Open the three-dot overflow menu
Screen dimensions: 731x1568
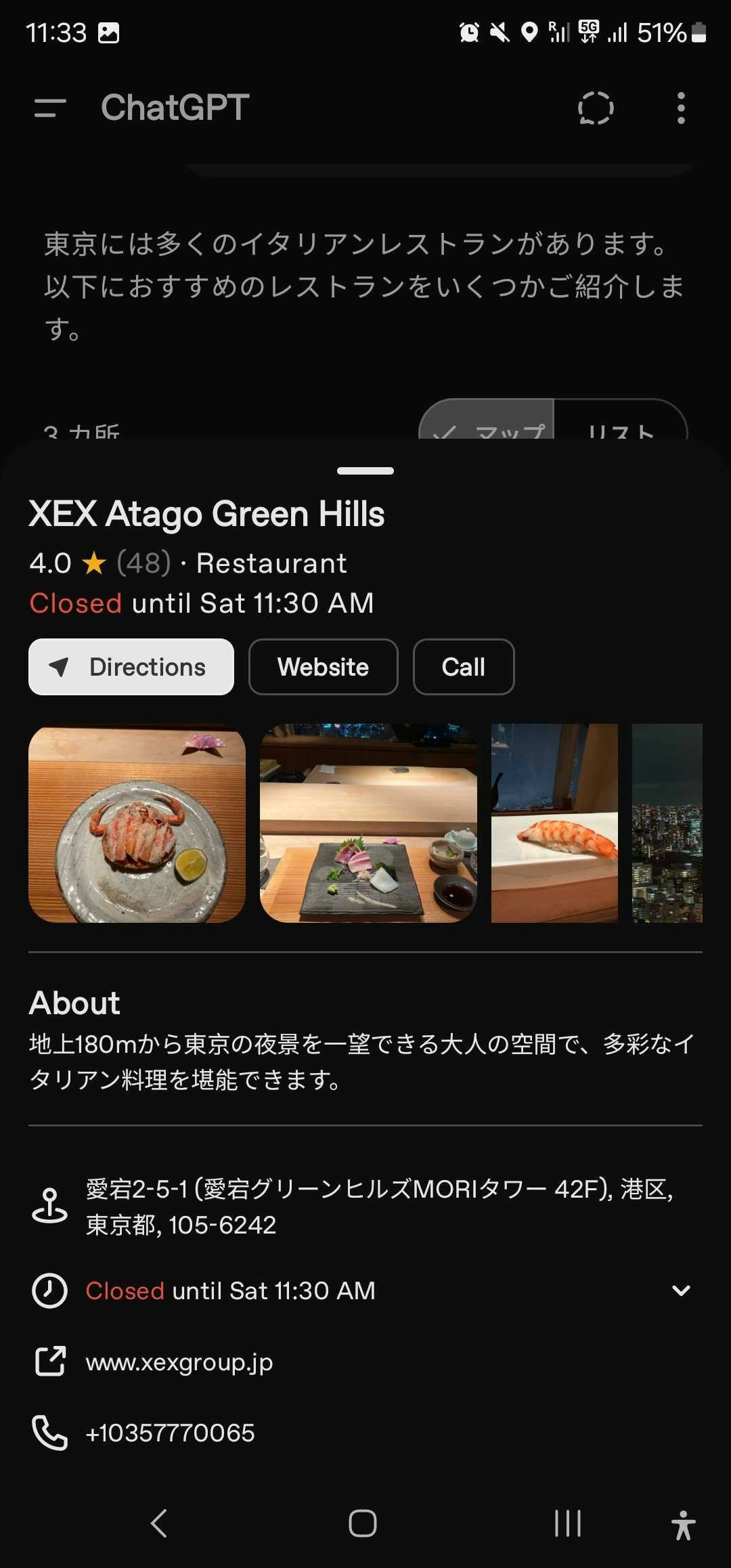tap(680, 108)
